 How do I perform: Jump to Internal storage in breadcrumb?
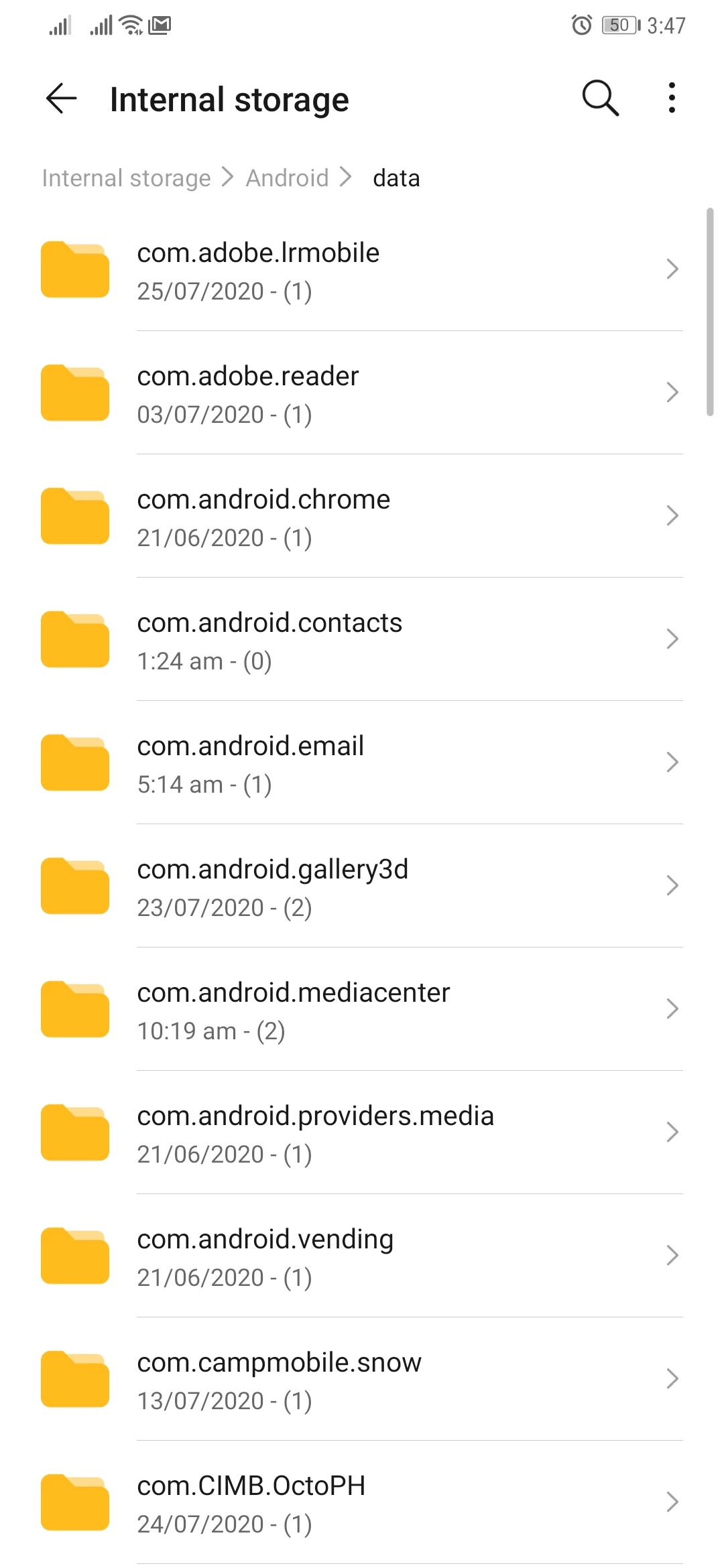pyautogui.click(x=126, y=178)
